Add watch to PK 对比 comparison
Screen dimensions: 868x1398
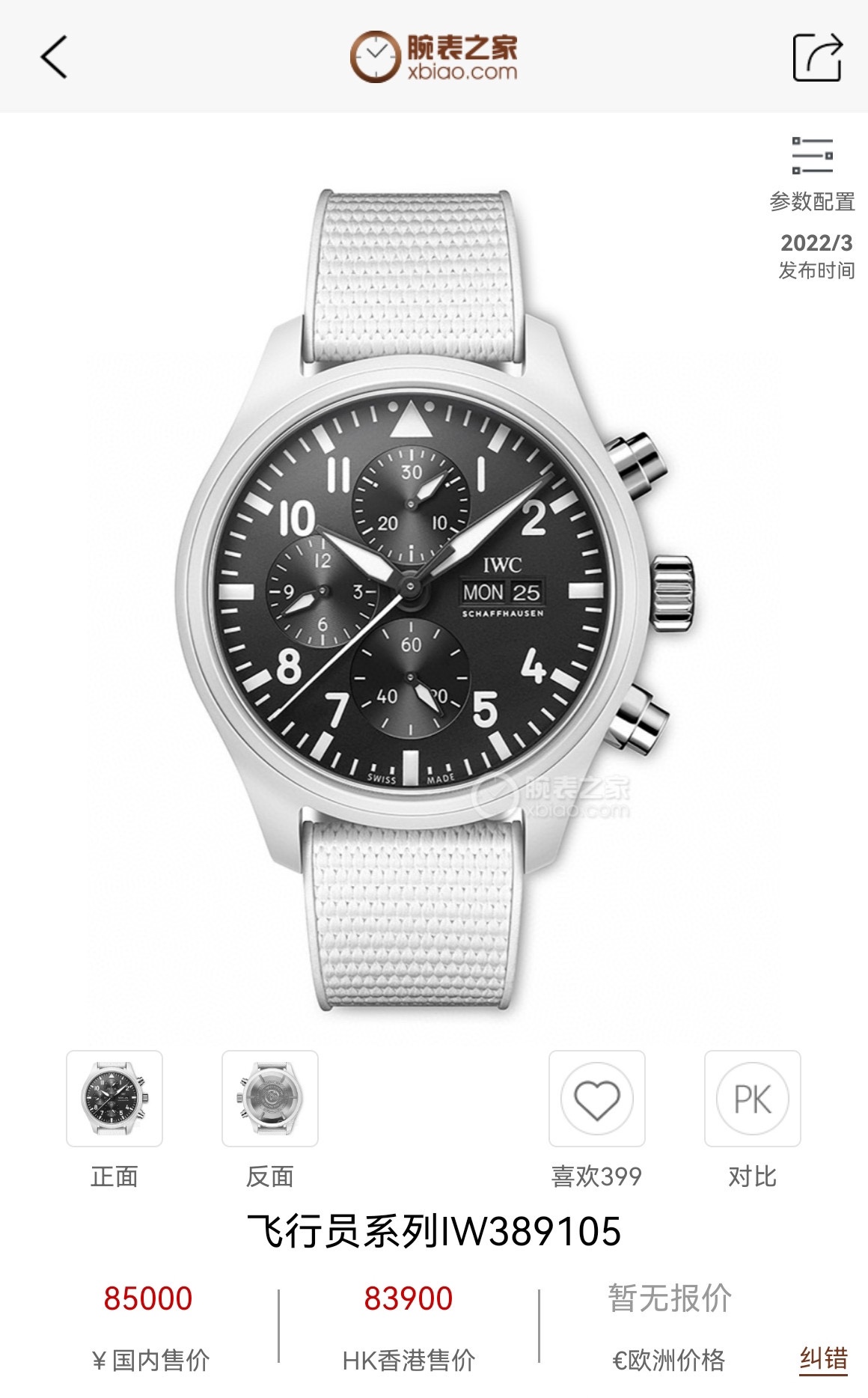point(752,1098)
